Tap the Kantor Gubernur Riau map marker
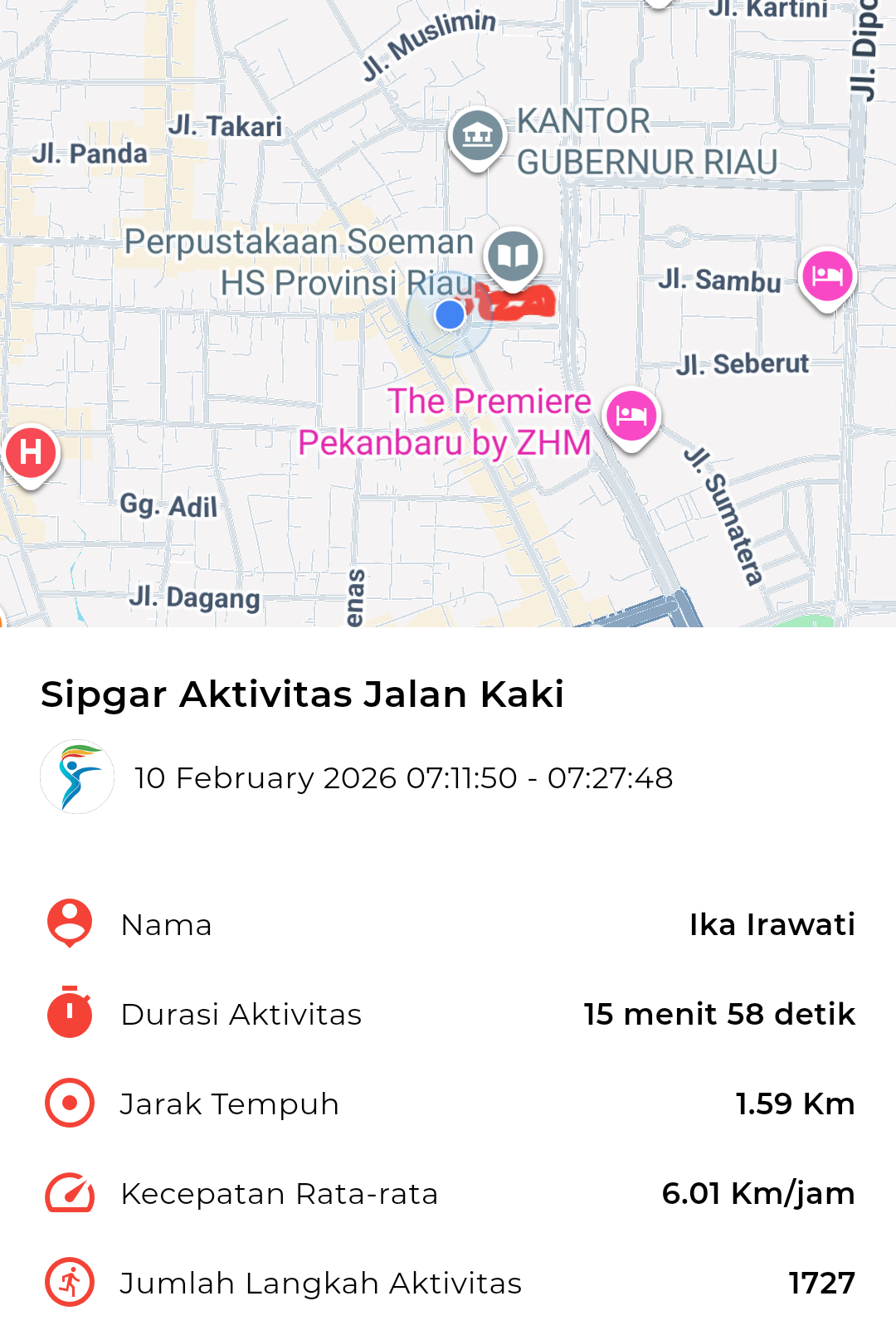This screenshot has height=1335, width=896. point(477,135)
